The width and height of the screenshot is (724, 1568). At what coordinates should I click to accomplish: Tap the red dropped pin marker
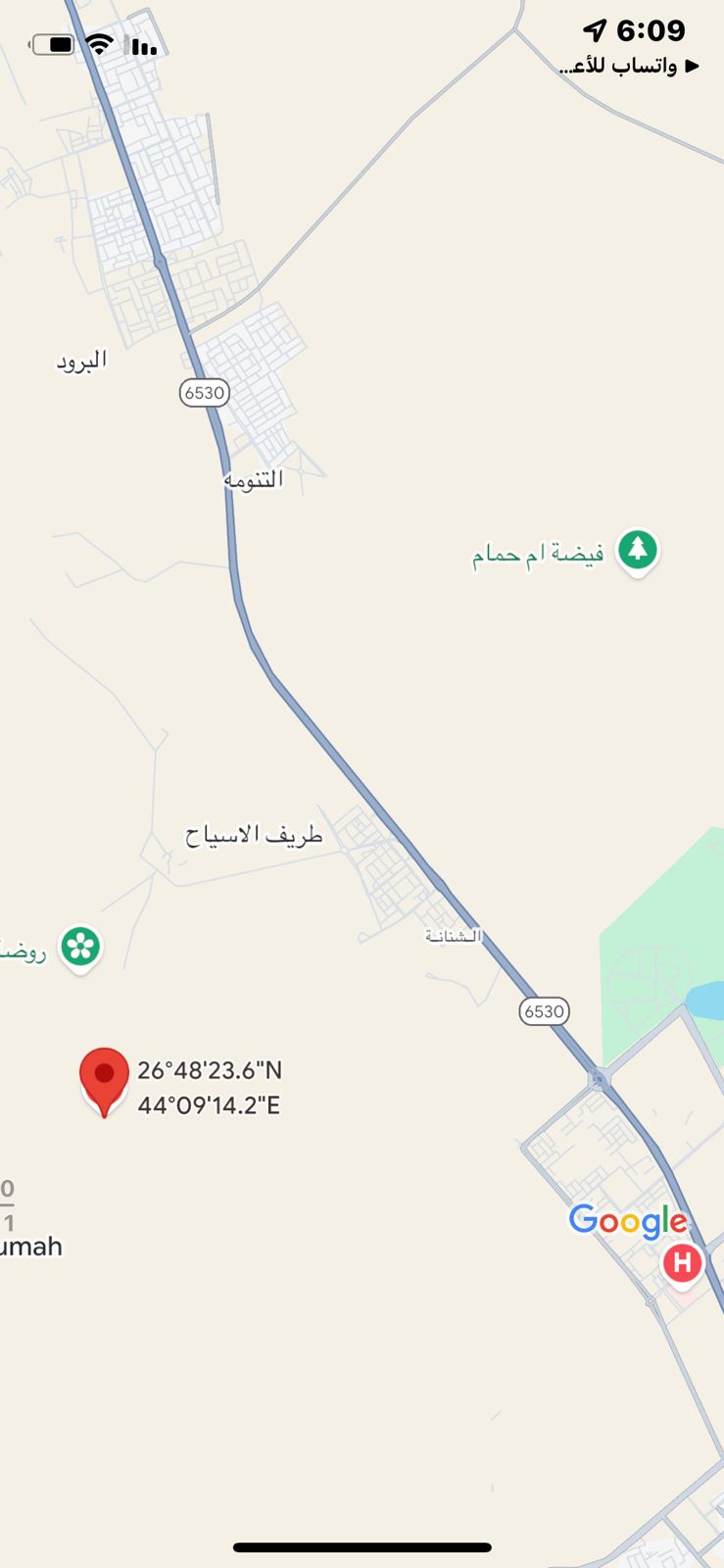click(104, 1078)
